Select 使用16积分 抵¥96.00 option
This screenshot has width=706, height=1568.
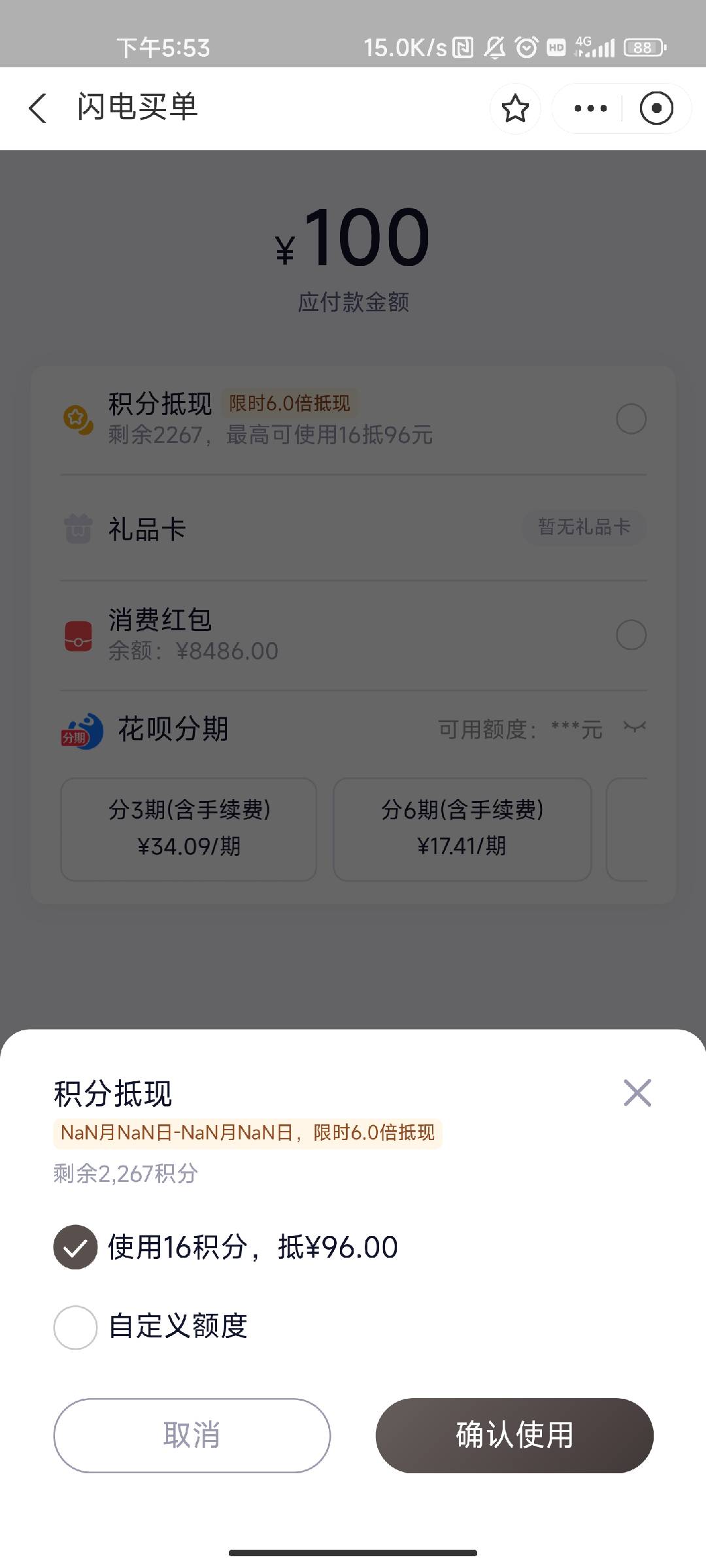(76, 1247)
